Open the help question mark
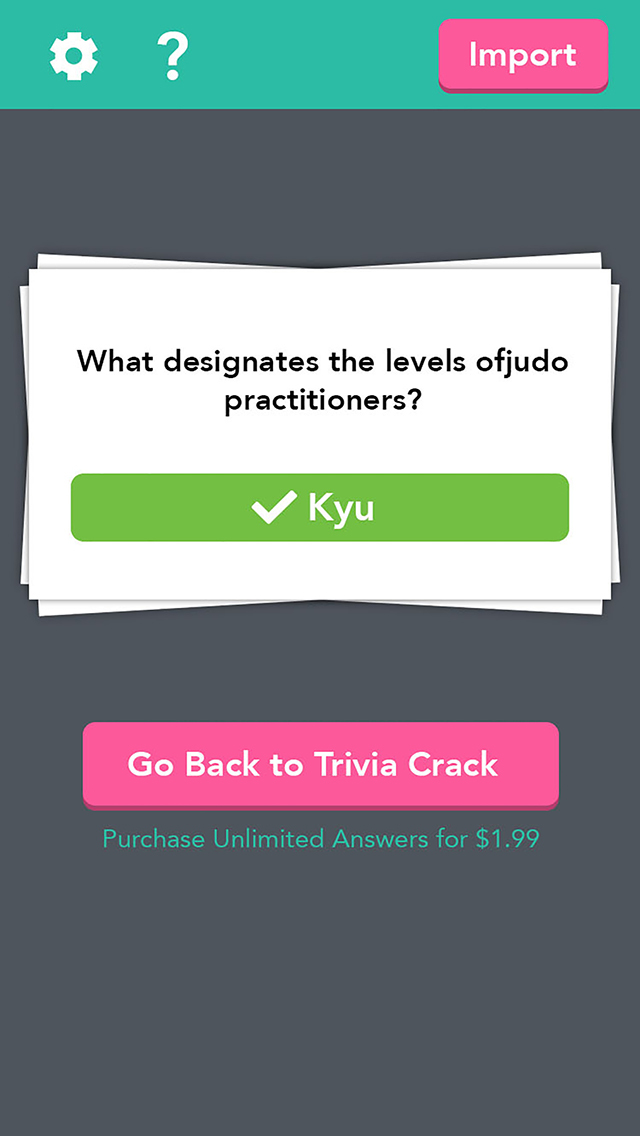The width and height of the screenshot is (640, 1136). coord(173,56)
